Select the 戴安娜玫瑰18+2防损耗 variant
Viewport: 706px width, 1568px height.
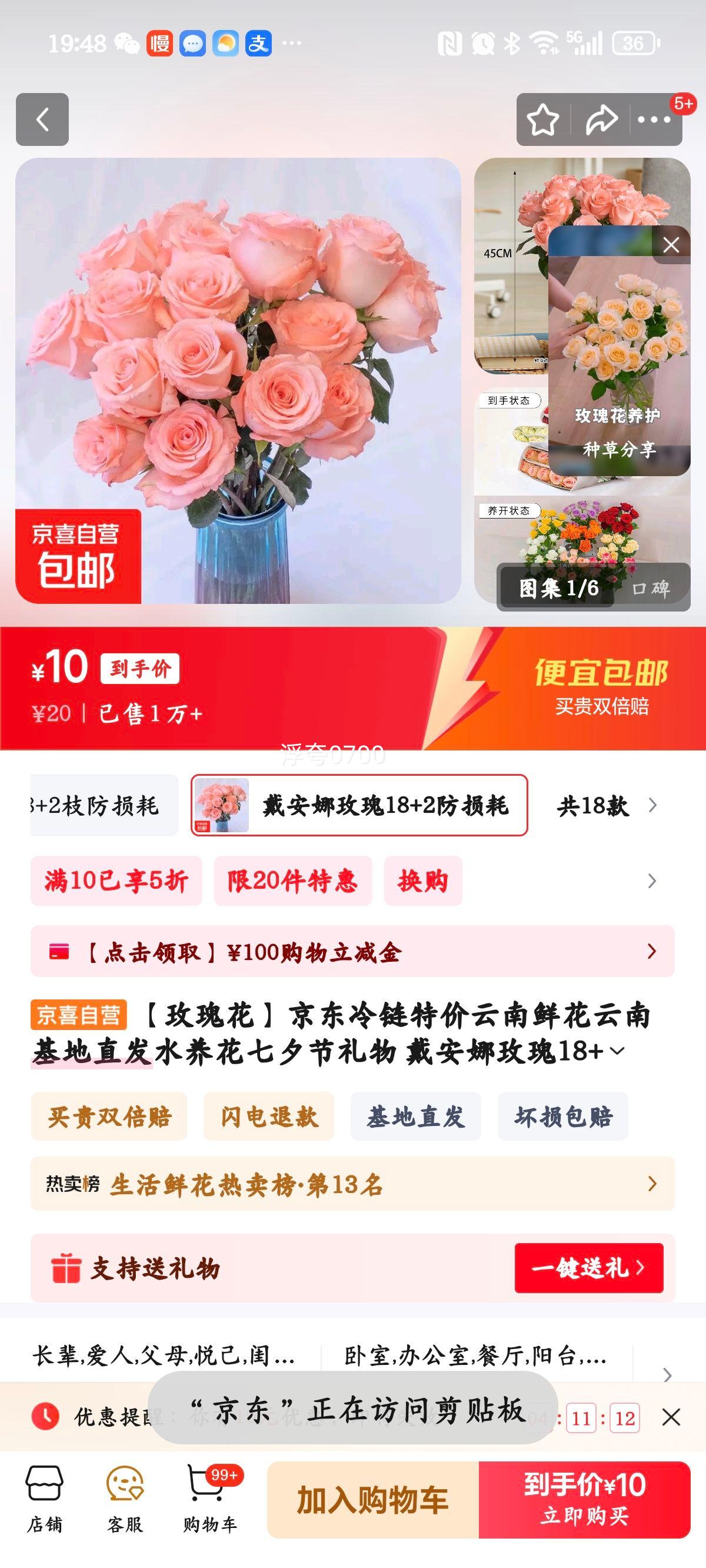point(359,805)
